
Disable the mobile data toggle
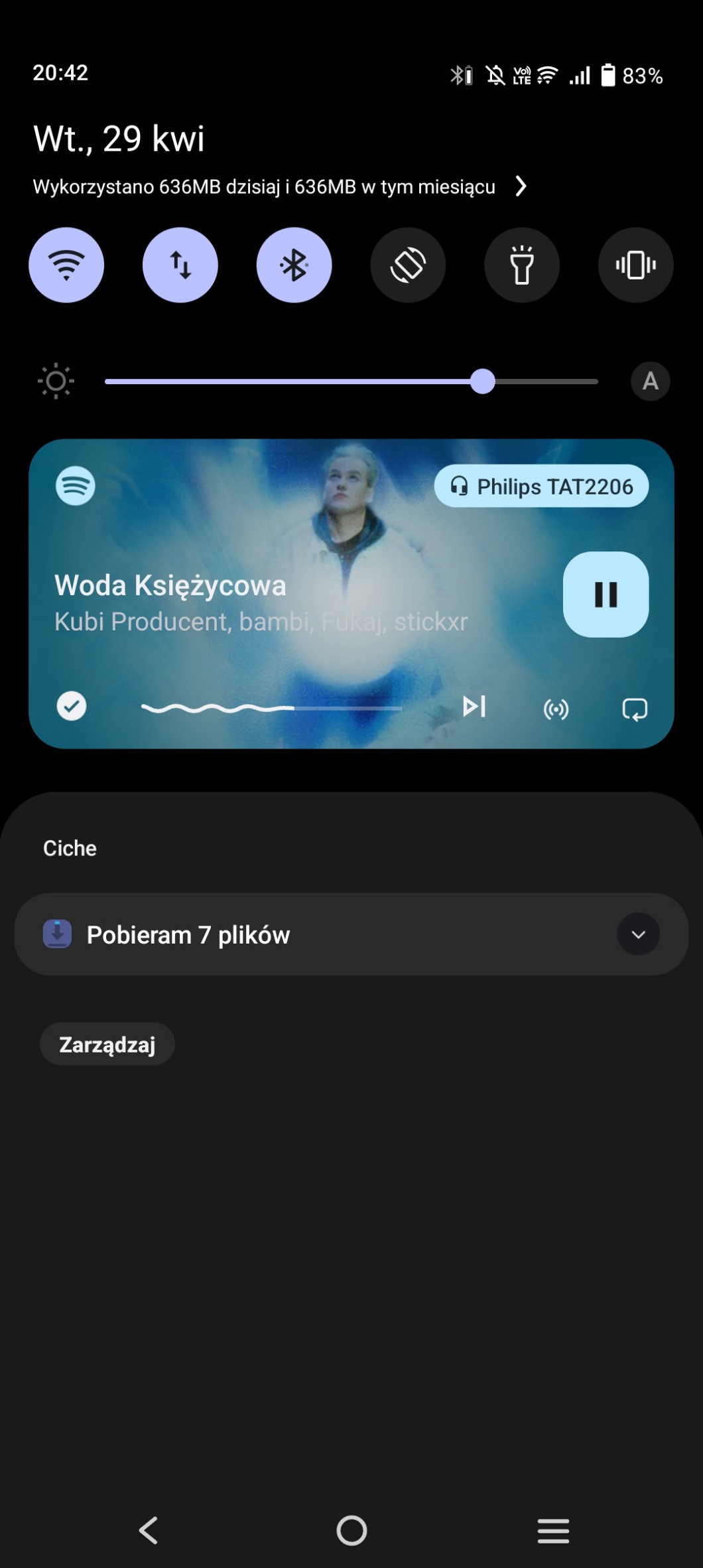click(x=180, y=265)
